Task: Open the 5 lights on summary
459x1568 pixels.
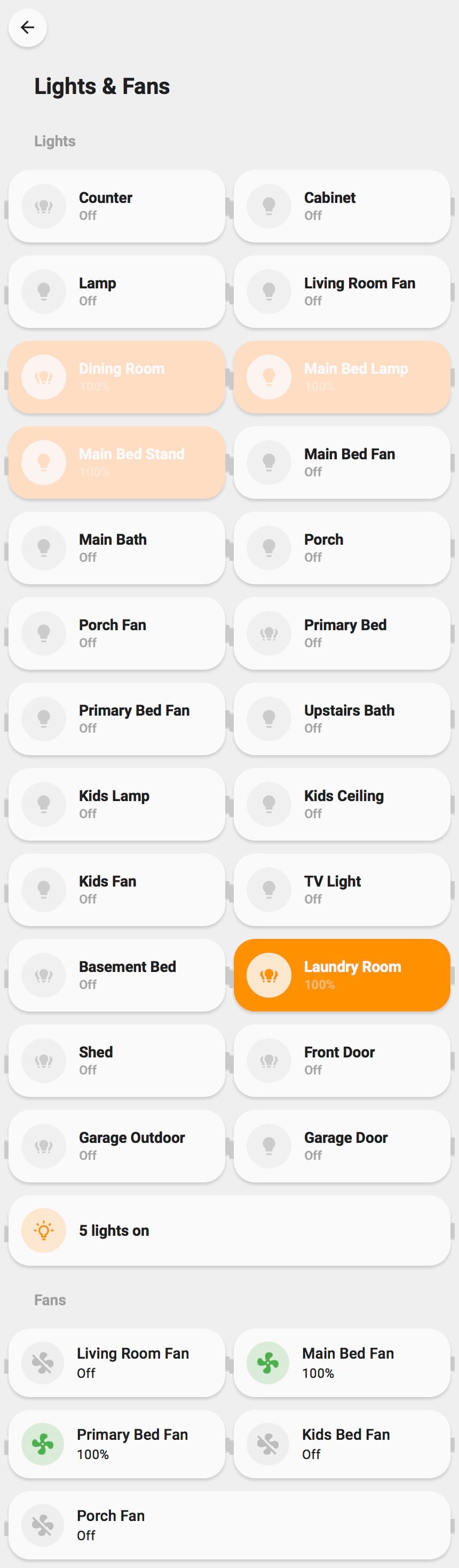Action: pyautogui.click(x=229, y=1230)
